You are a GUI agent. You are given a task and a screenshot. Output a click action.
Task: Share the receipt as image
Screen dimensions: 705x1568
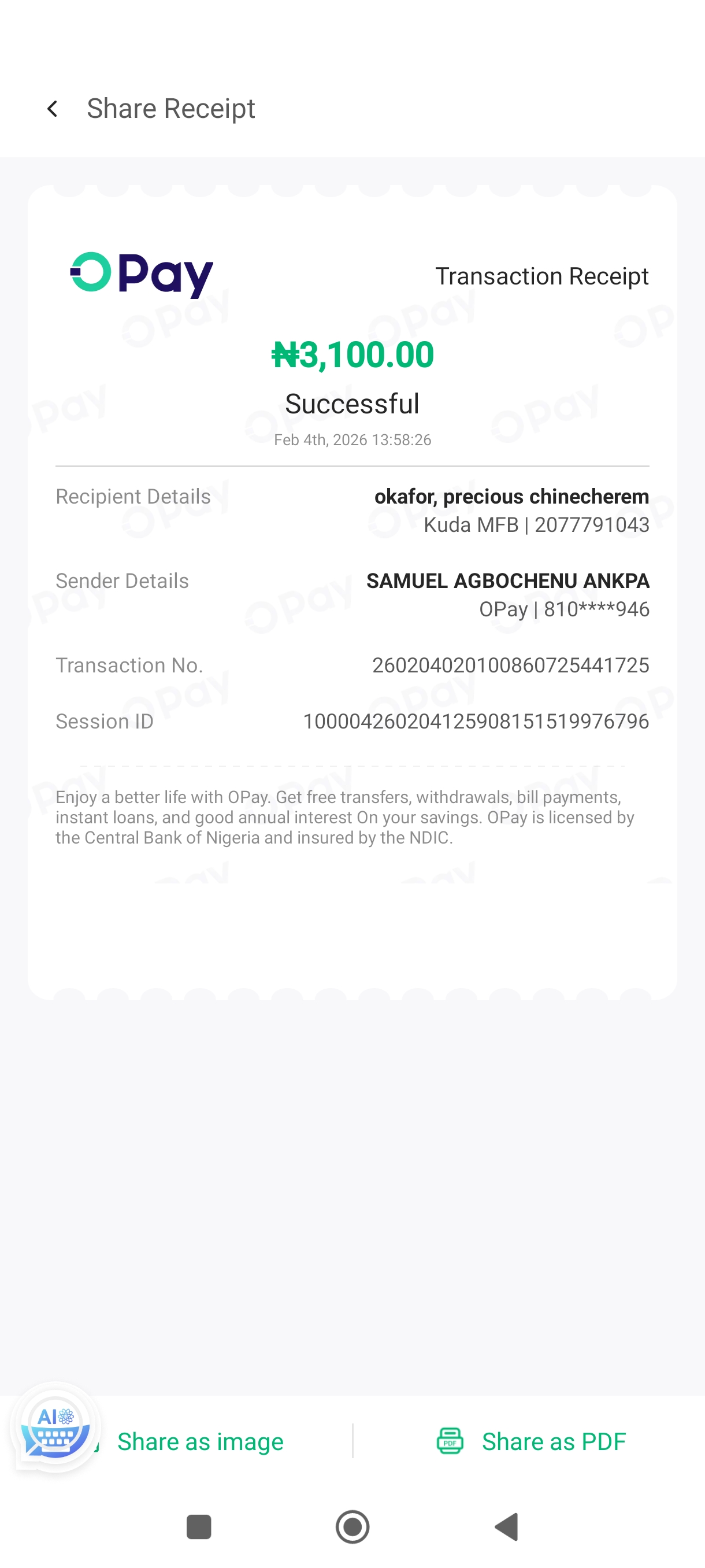coord(200,1441)
